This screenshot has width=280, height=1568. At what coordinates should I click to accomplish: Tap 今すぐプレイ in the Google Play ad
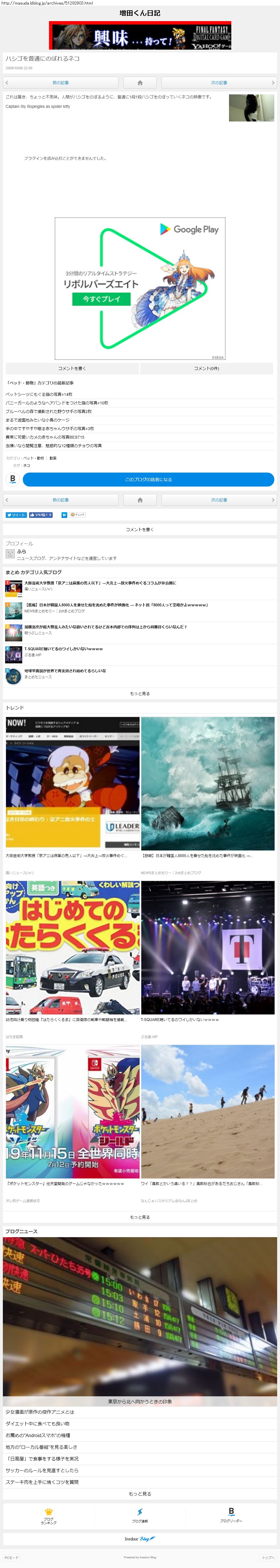[x=101, y=299]
